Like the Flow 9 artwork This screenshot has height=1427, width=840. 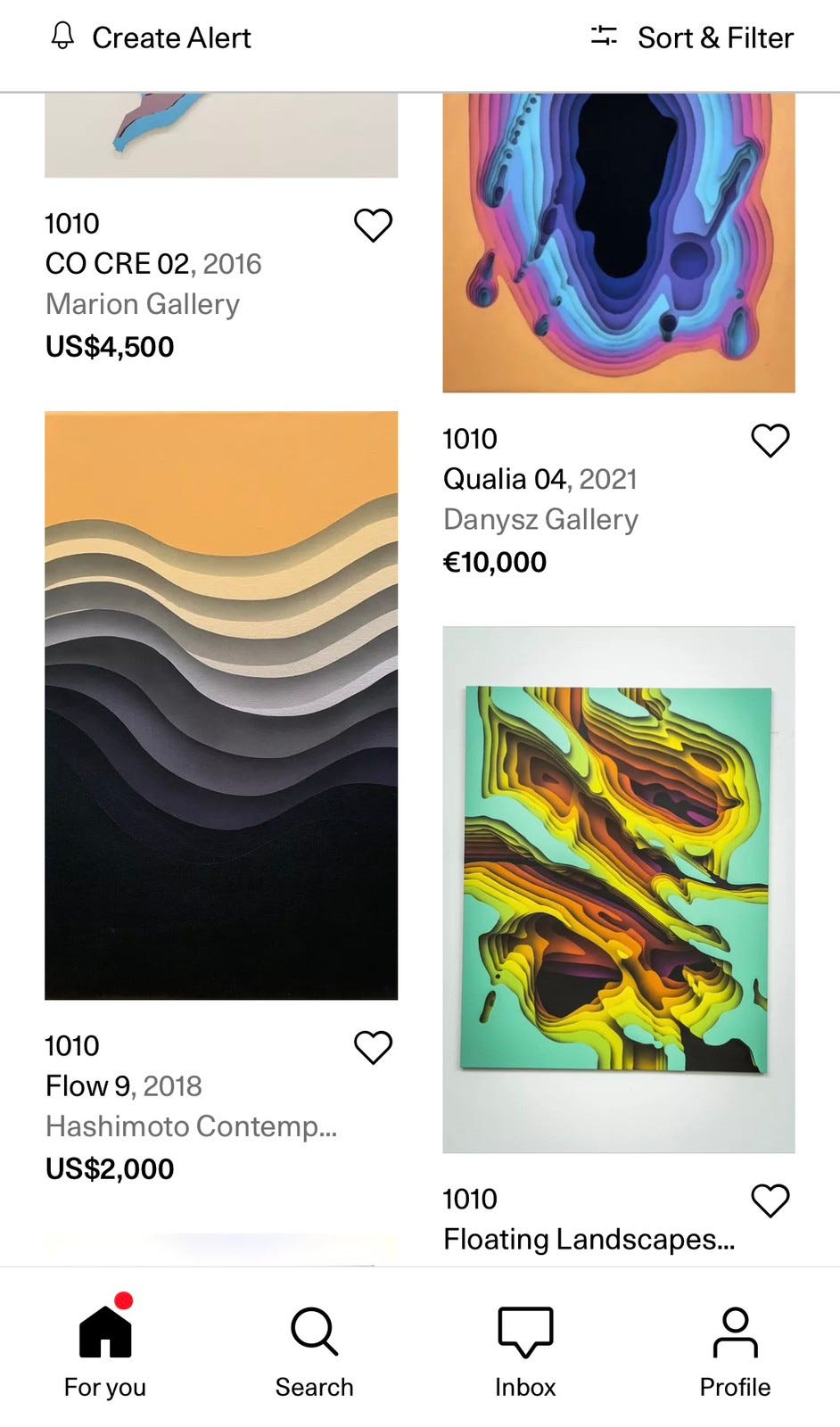[x=373, y=1048]
